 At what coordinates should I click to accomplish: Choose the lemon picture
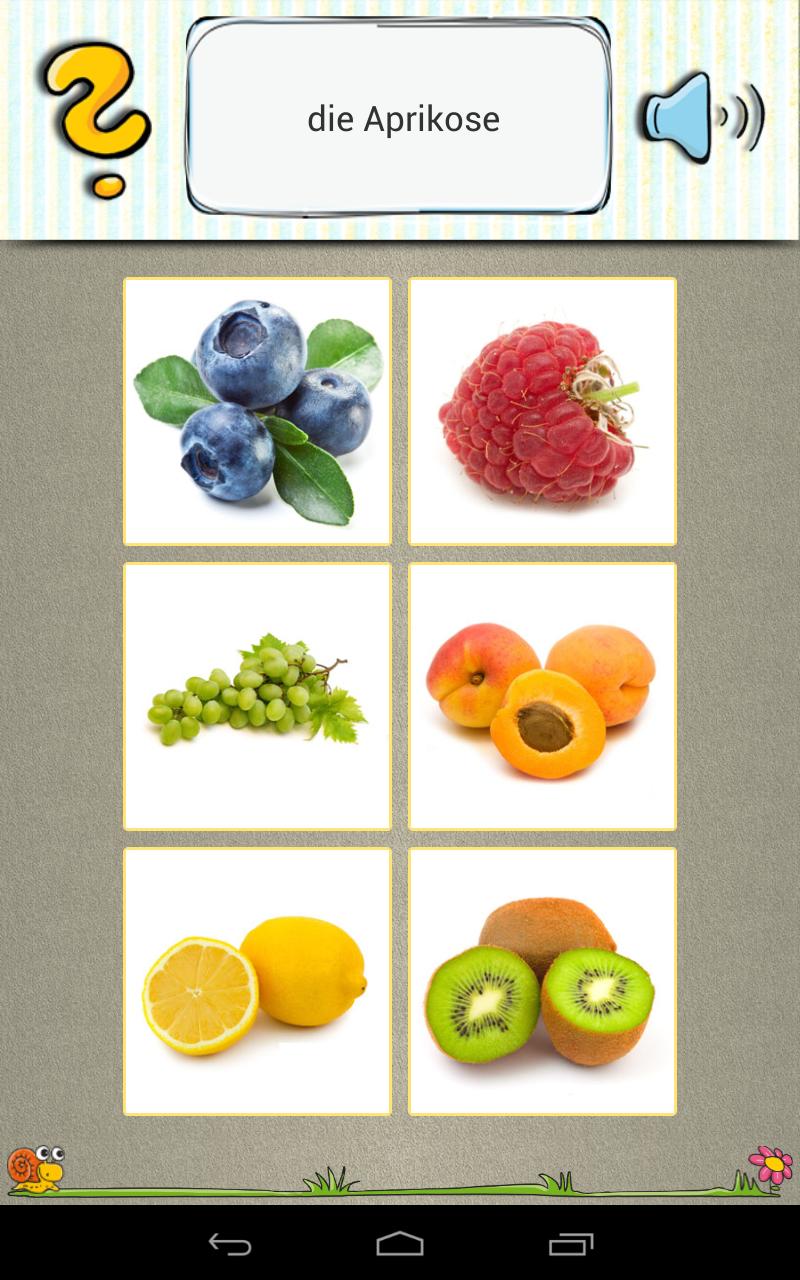(x=257, y=981)
